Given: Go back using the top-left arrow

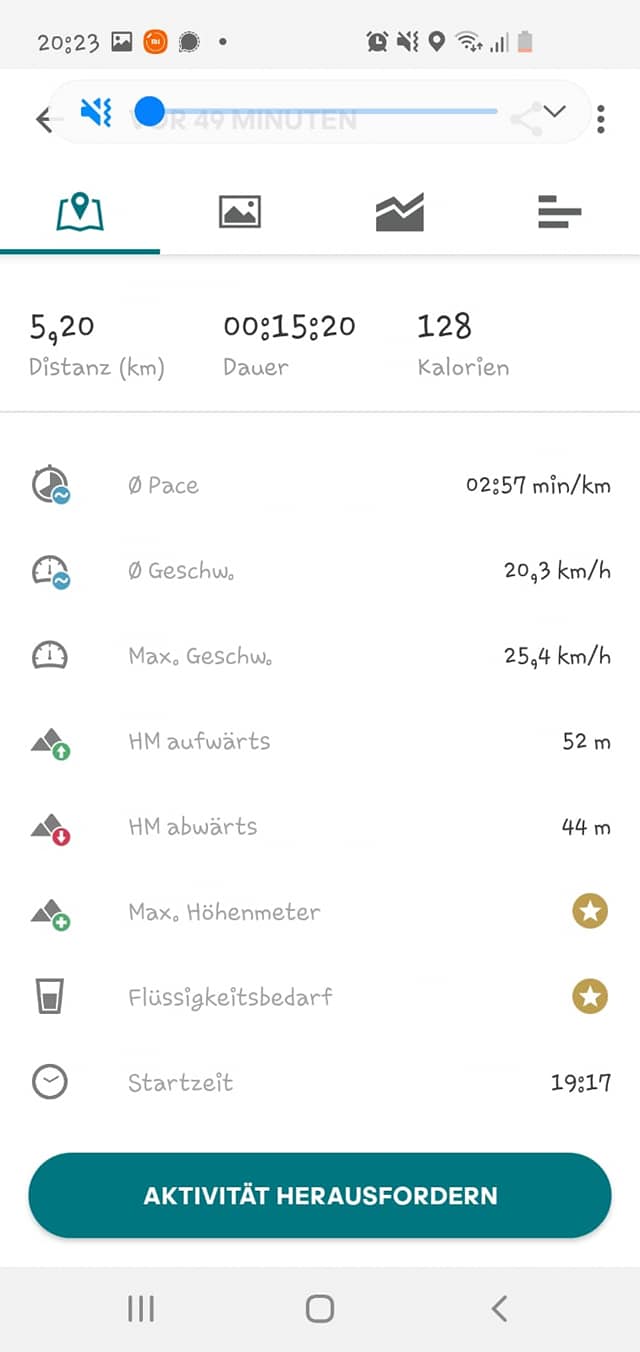Looking at the screenshot, I should tap(42, 120).
